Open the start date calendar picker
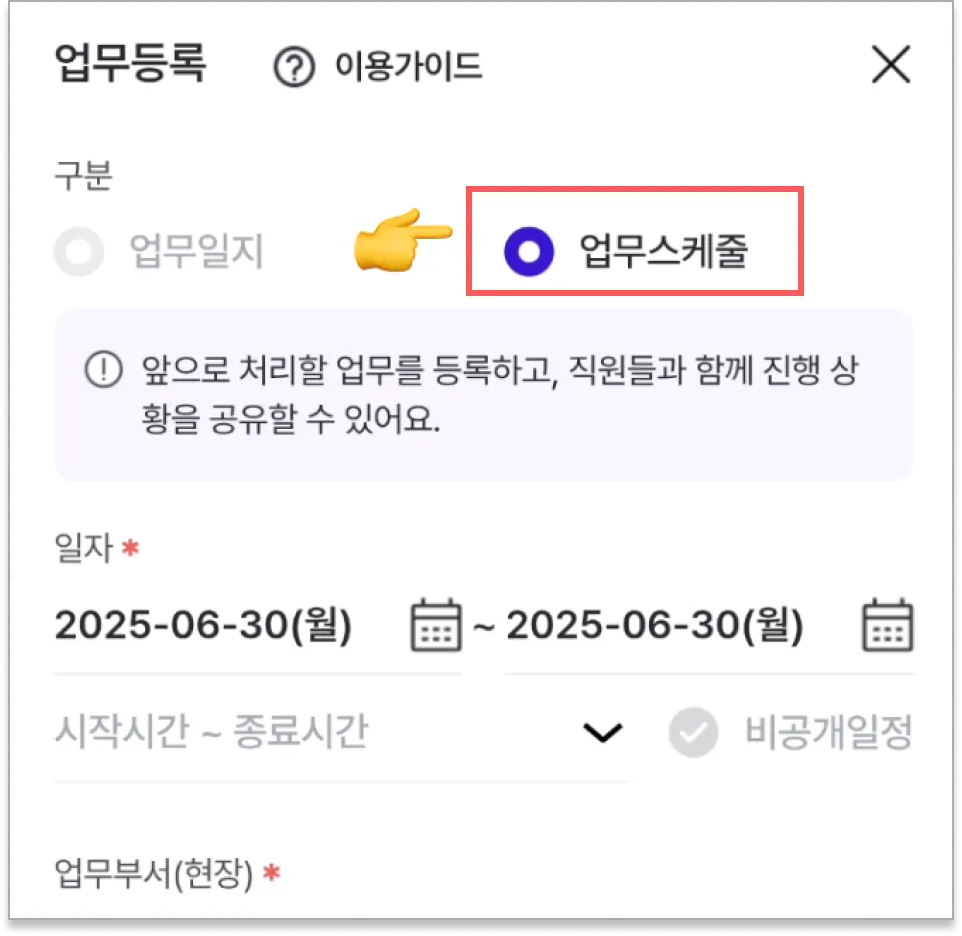962x936 pixels. 436,625
